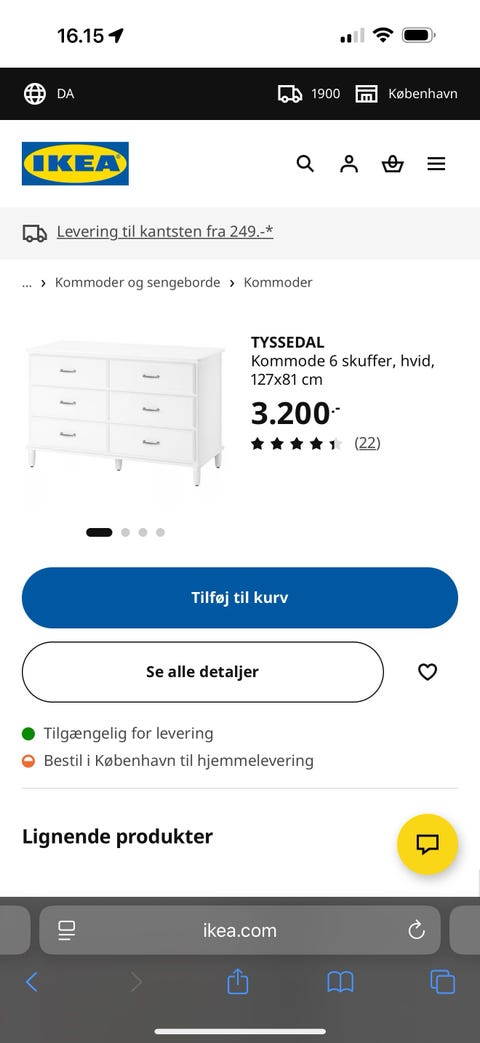The width and height of the screenshot is (480, 1043).
Task: Change delivery postcode 1900
Action: (309, 94)
